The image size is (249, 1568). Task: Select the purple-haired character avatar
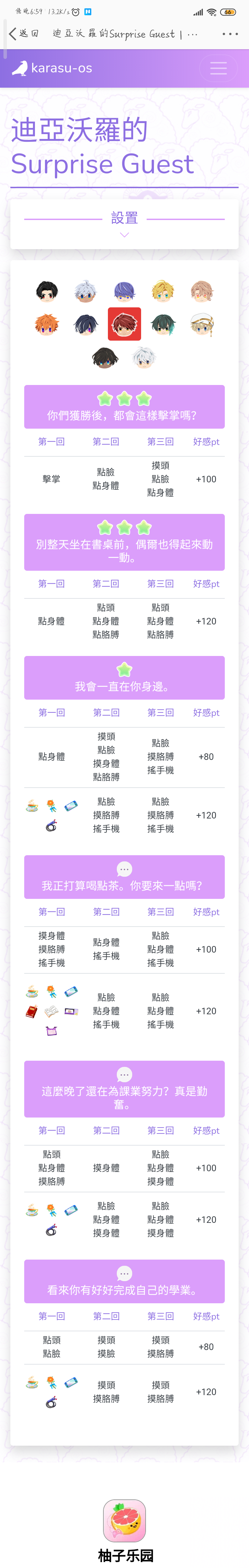pyautogui.click(x=124, y=291)
